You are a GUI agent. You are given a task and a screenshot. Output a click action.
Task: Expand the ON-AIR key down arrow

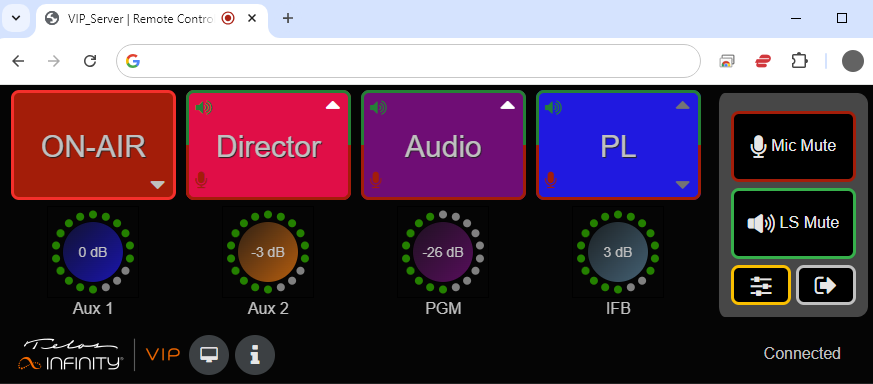pos(158,185)
